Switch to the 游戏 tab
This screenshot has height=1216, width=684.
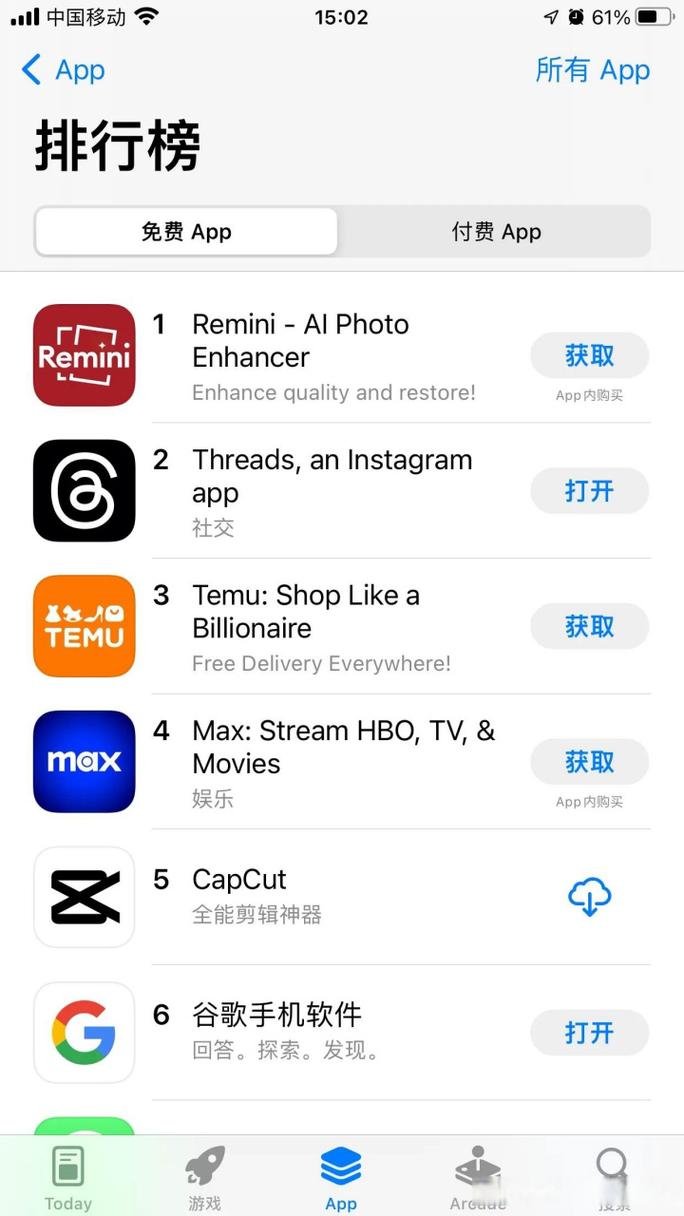tap(205, 1177)
